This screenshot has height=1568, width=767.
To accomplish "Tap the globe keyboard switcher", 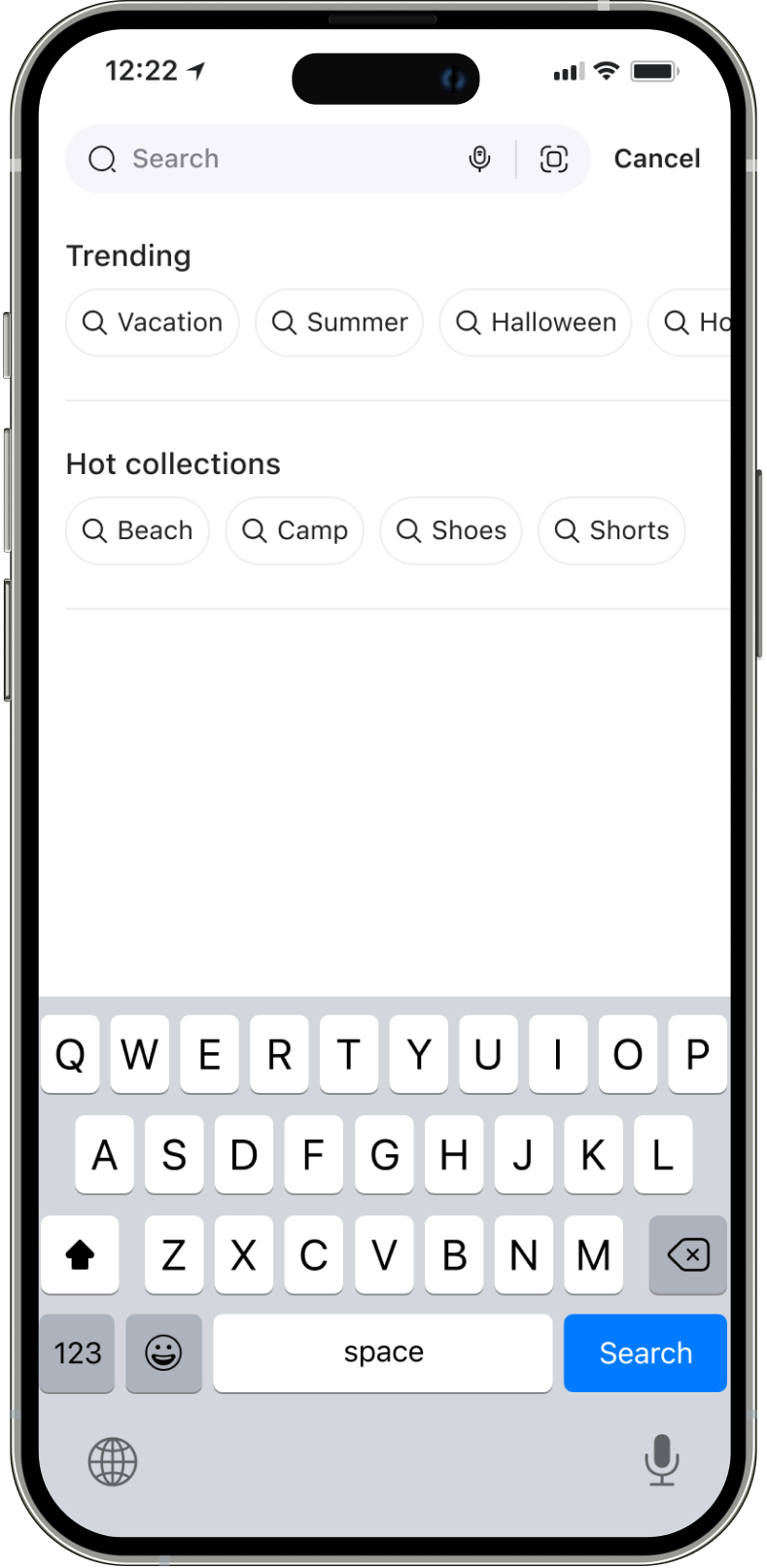I will tap(113, 1461).
